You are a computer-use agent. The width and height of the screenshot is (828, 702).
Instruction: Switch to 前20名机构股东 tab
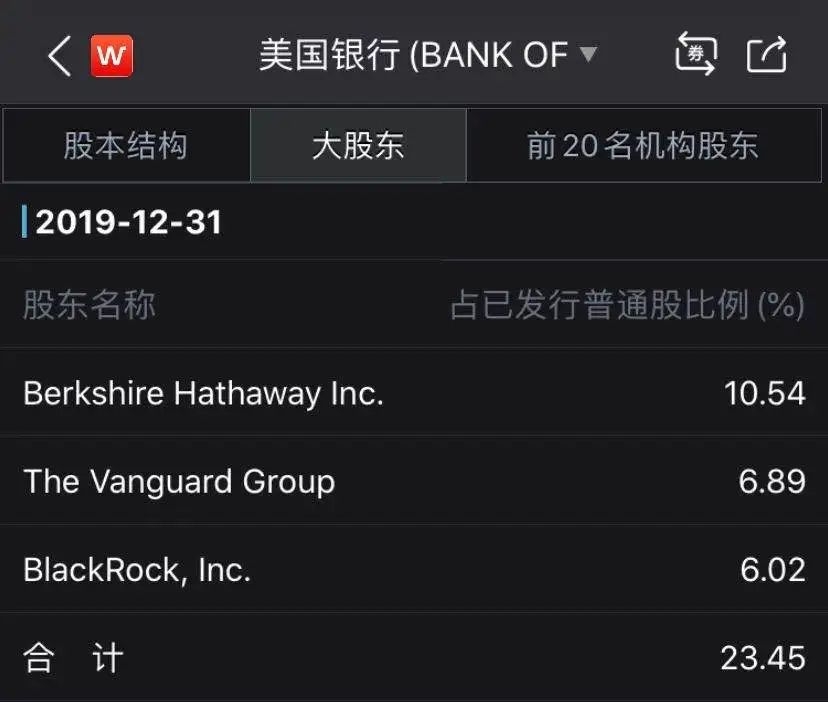tap(643, 146)
